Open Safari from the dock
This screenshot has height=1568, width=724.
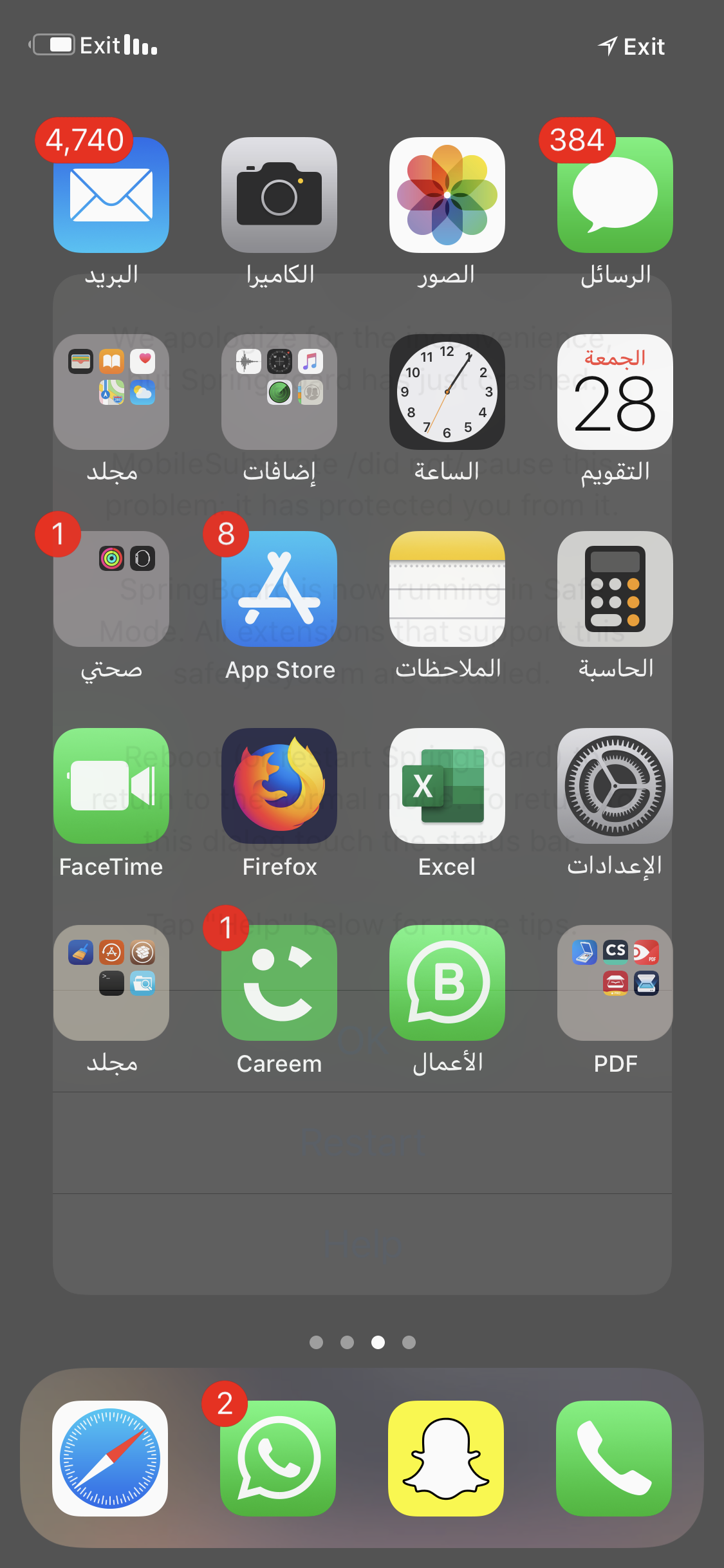tap(110, 1459)
